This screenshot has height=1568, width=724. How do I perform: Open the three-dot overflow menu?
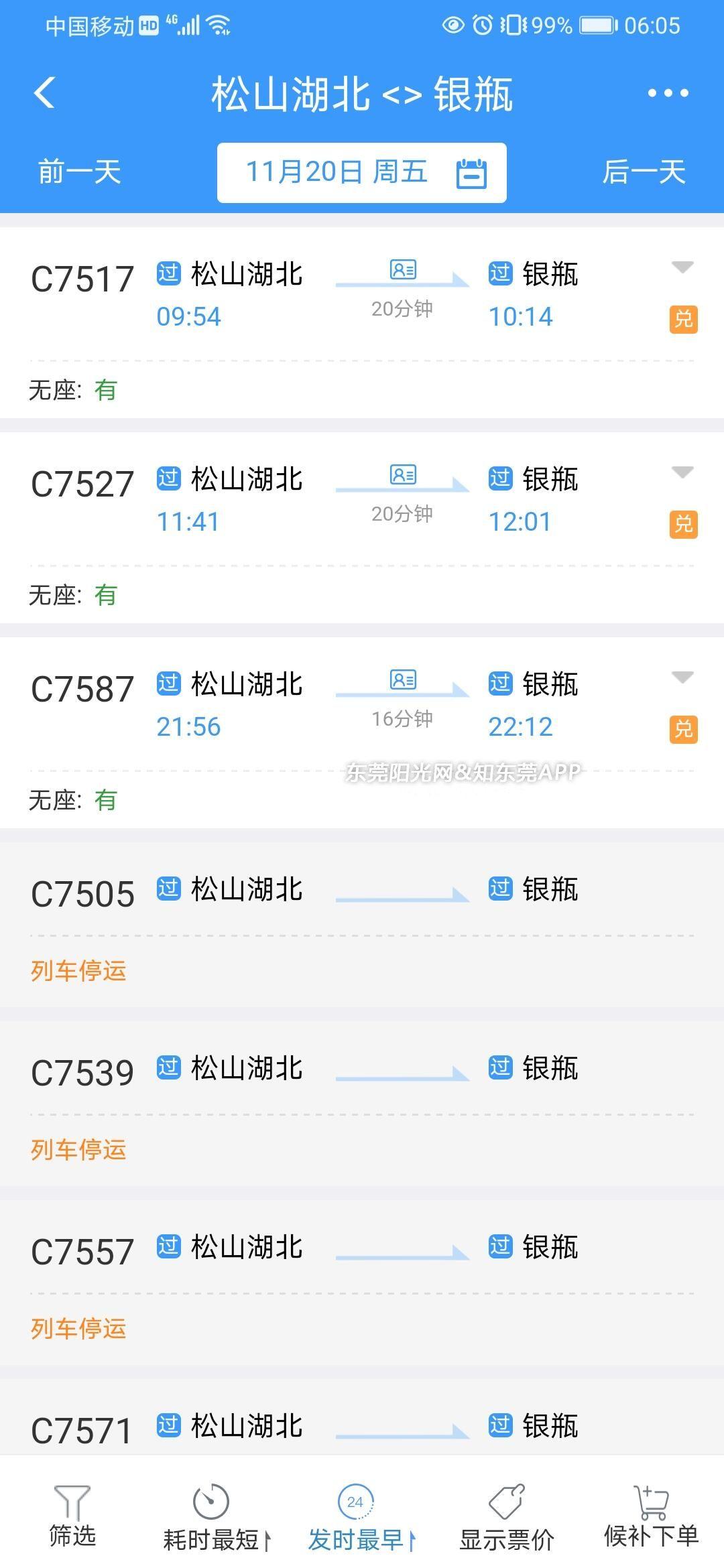click(668, 93)
